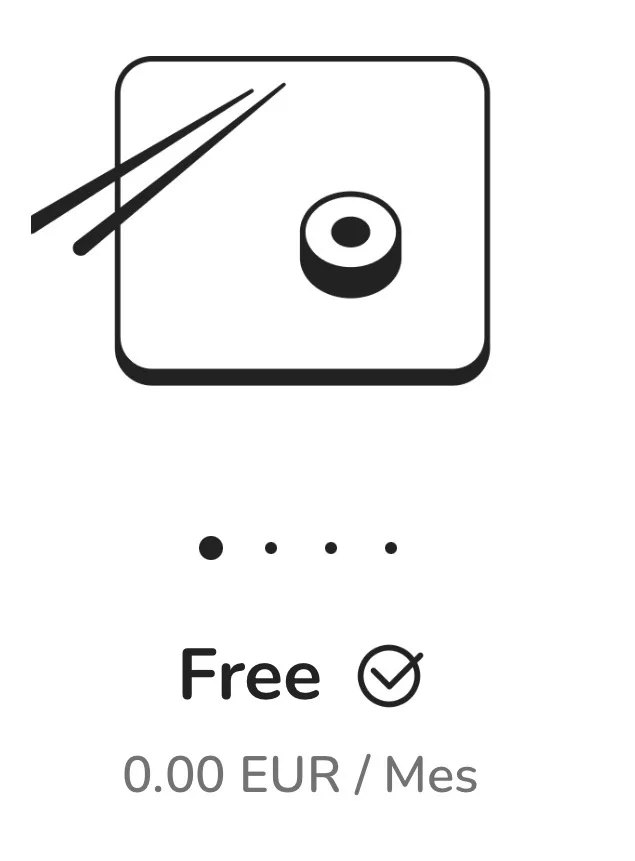Jump to the last plan page dot
This screenshot has width=635, height=861.
coord(391,548)
